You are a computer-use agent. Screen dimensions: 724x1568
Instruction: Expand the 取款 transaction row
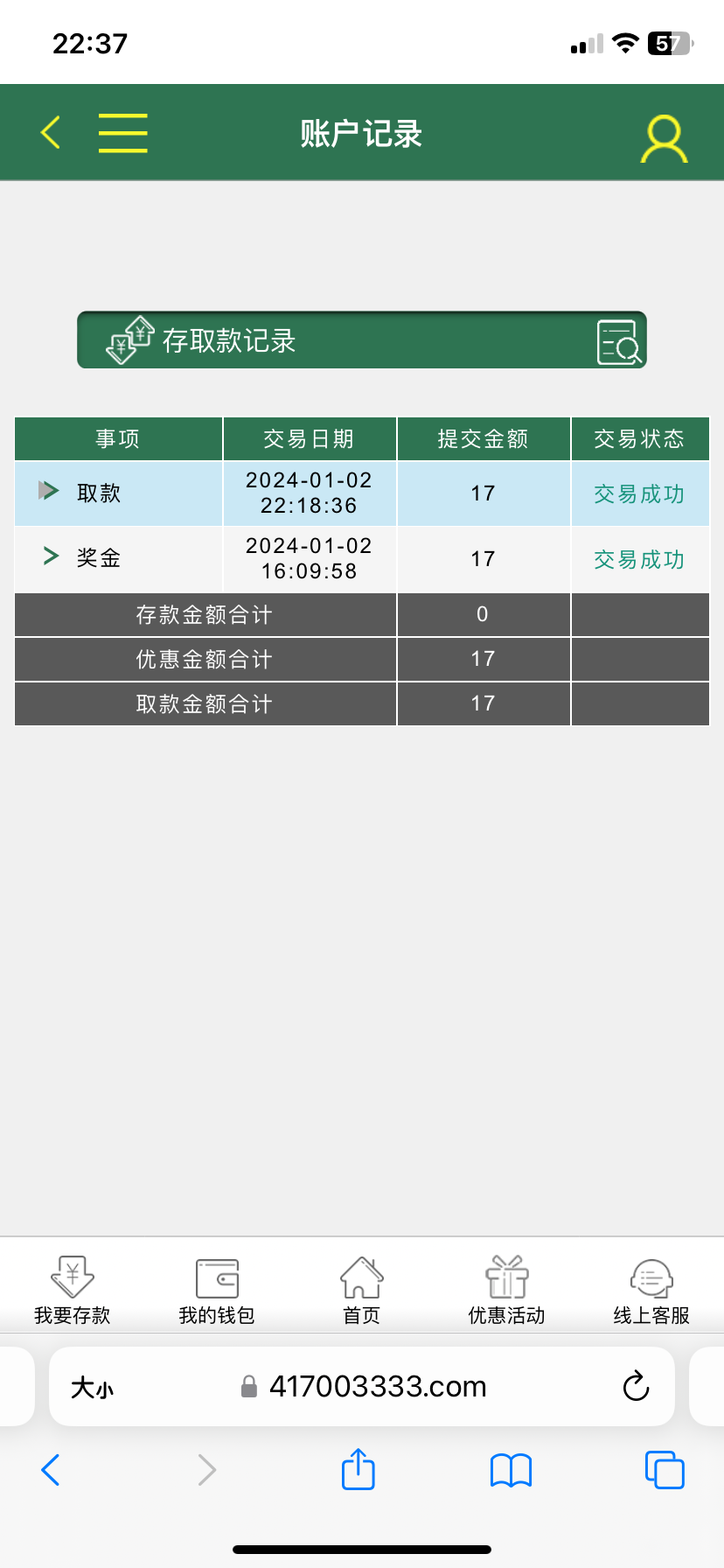point(49,491)
